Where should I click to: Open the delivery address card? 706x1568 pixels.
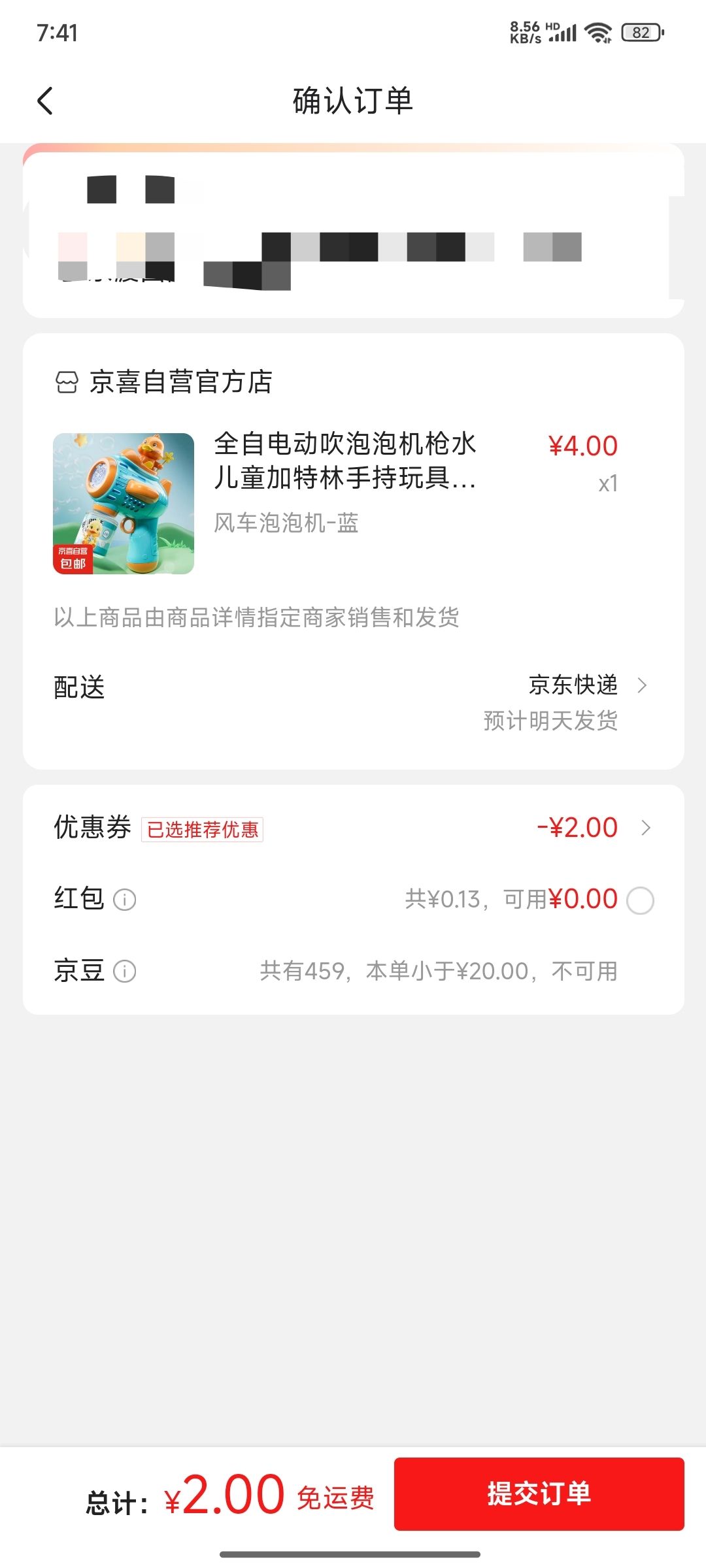[x=353, y=231]
